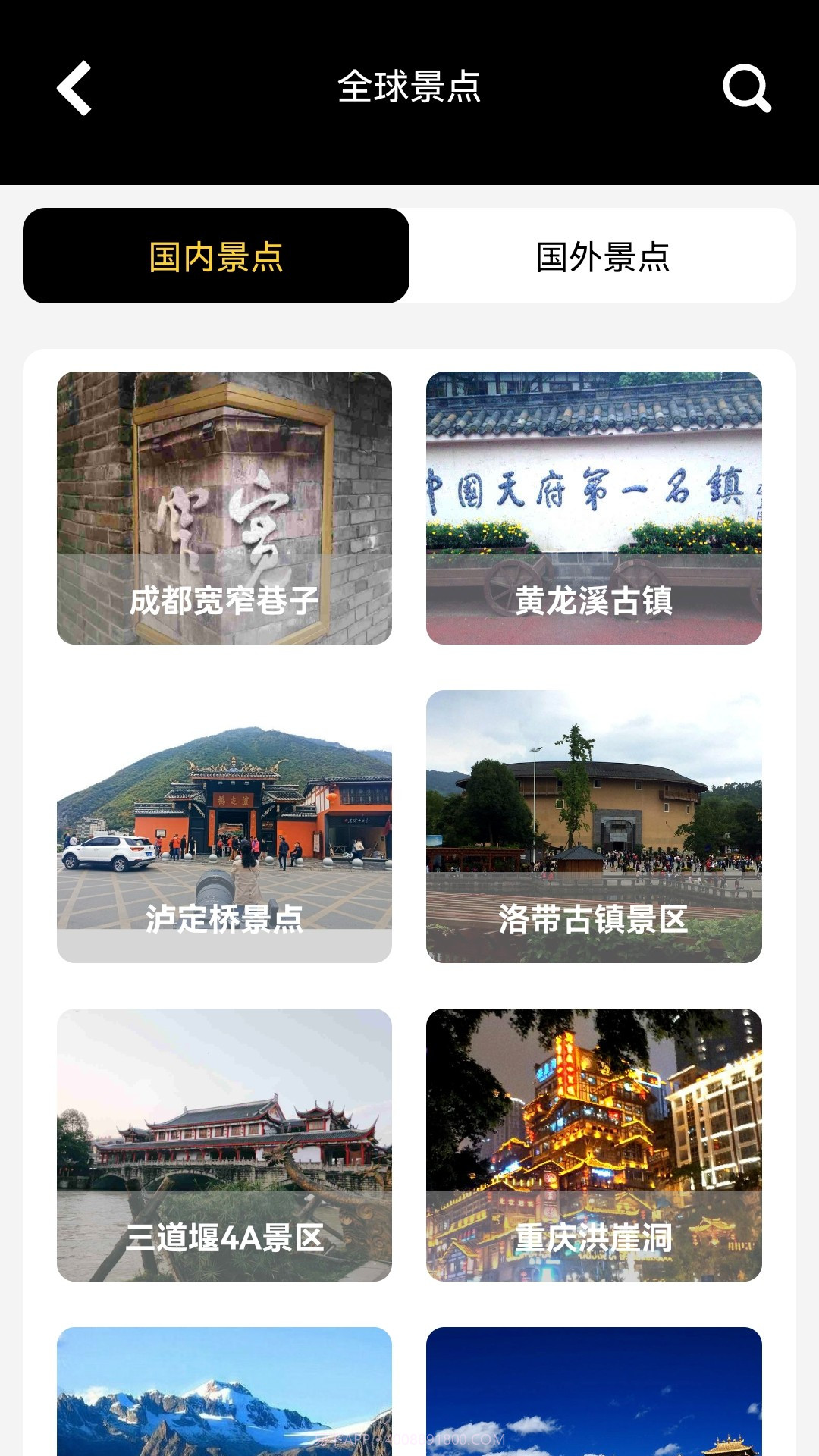This screenshot has height=1456, width=819.
Task: Click the 黄龙溪古镇 caption text
Action: pos(594,603)
